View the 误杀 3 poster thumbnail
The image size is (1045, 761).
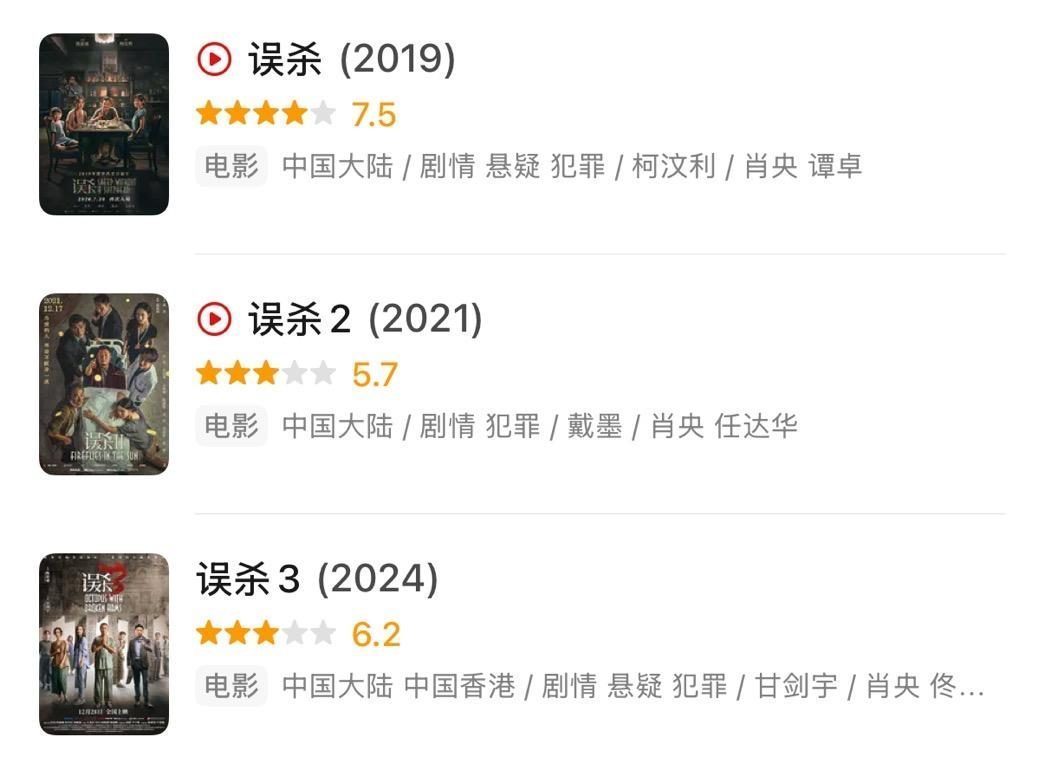click(104, 643)
